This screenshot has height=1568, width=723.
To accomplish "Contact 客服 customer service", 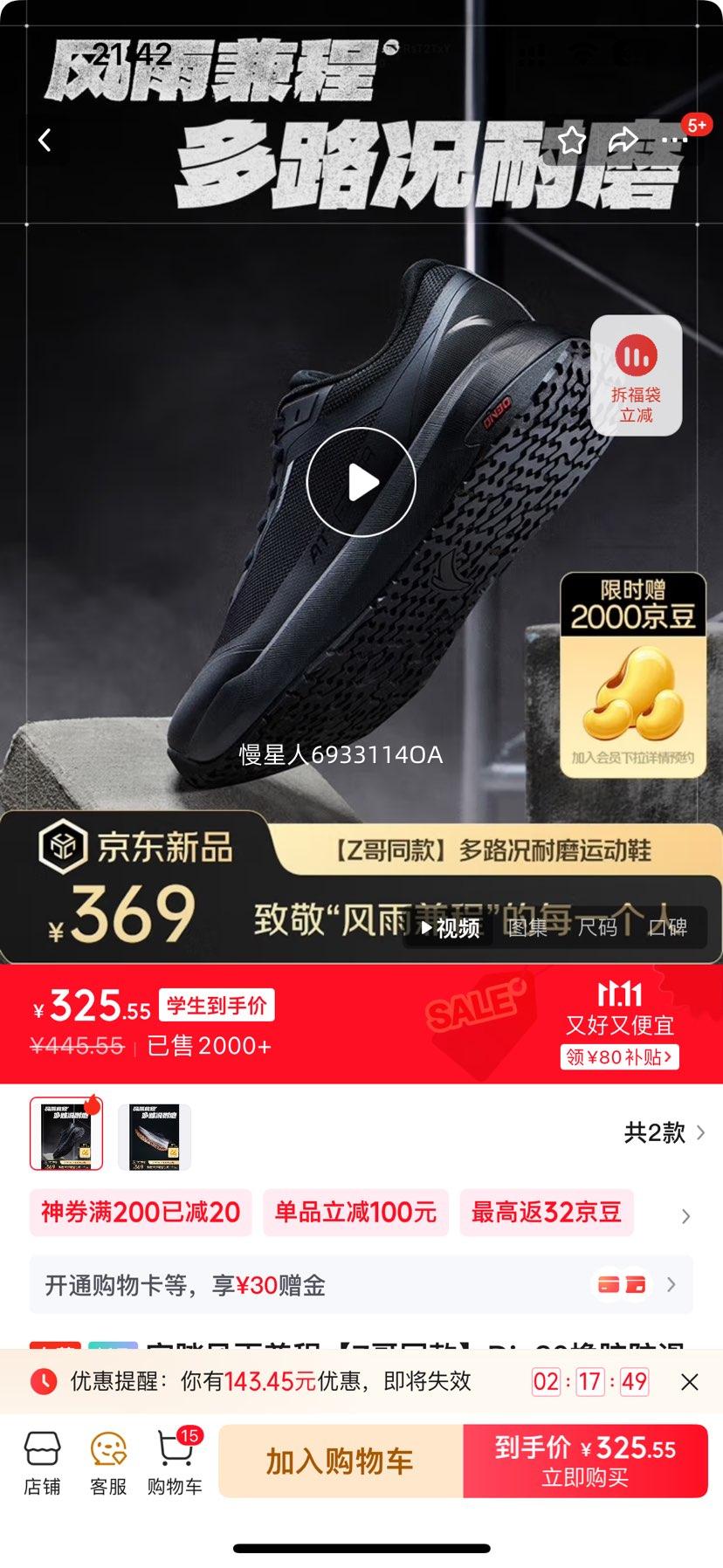I will (x=108, y=1461).
